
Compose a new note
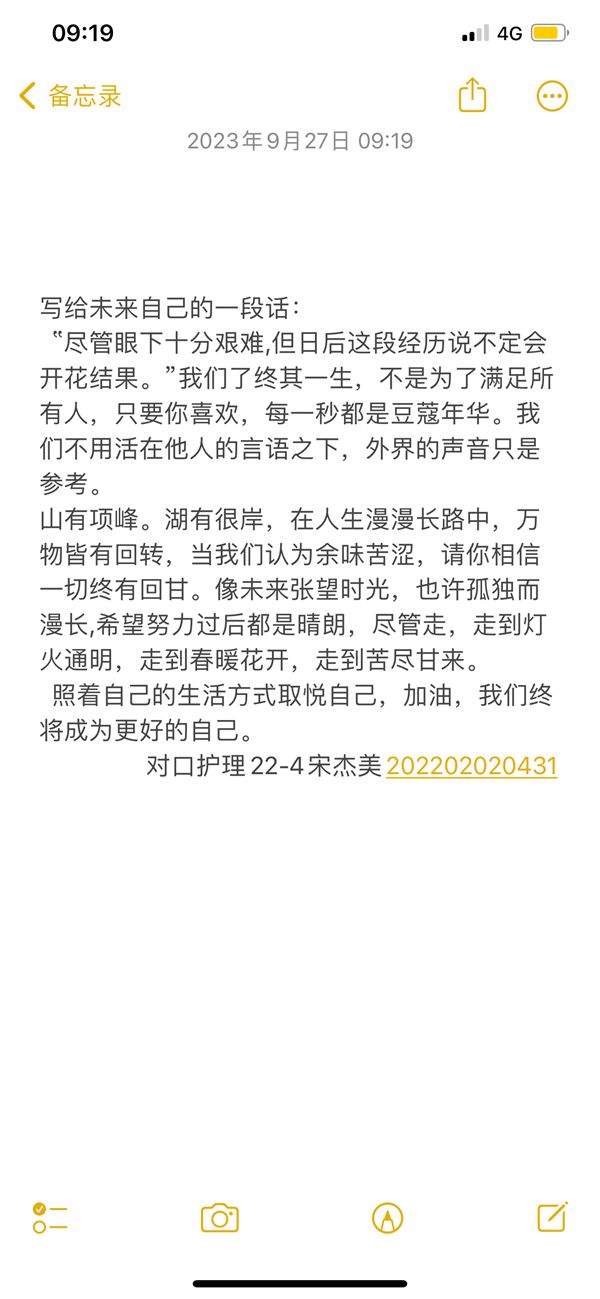click(552, 1216)
